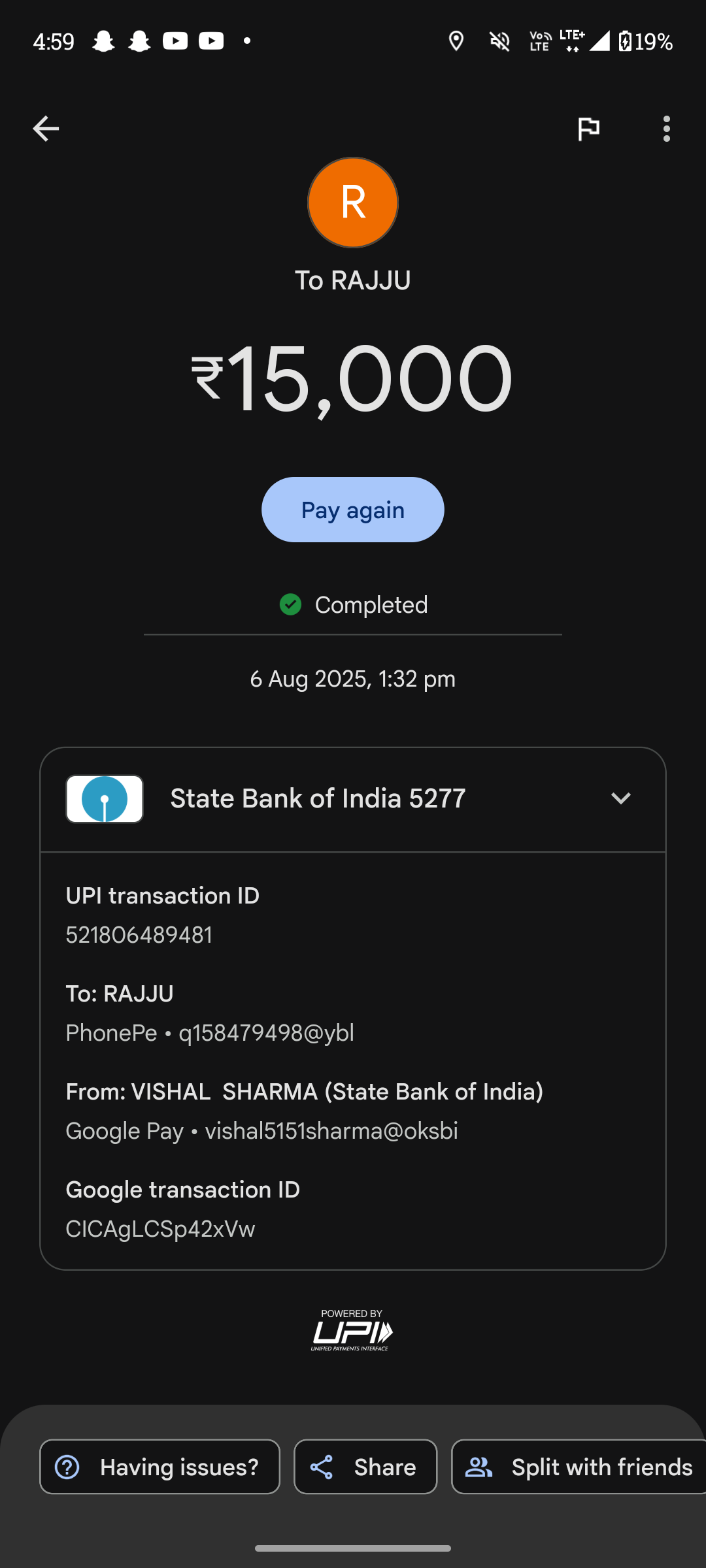
Task: Open RAJJU's orange profile avatar
Action: 353,203
